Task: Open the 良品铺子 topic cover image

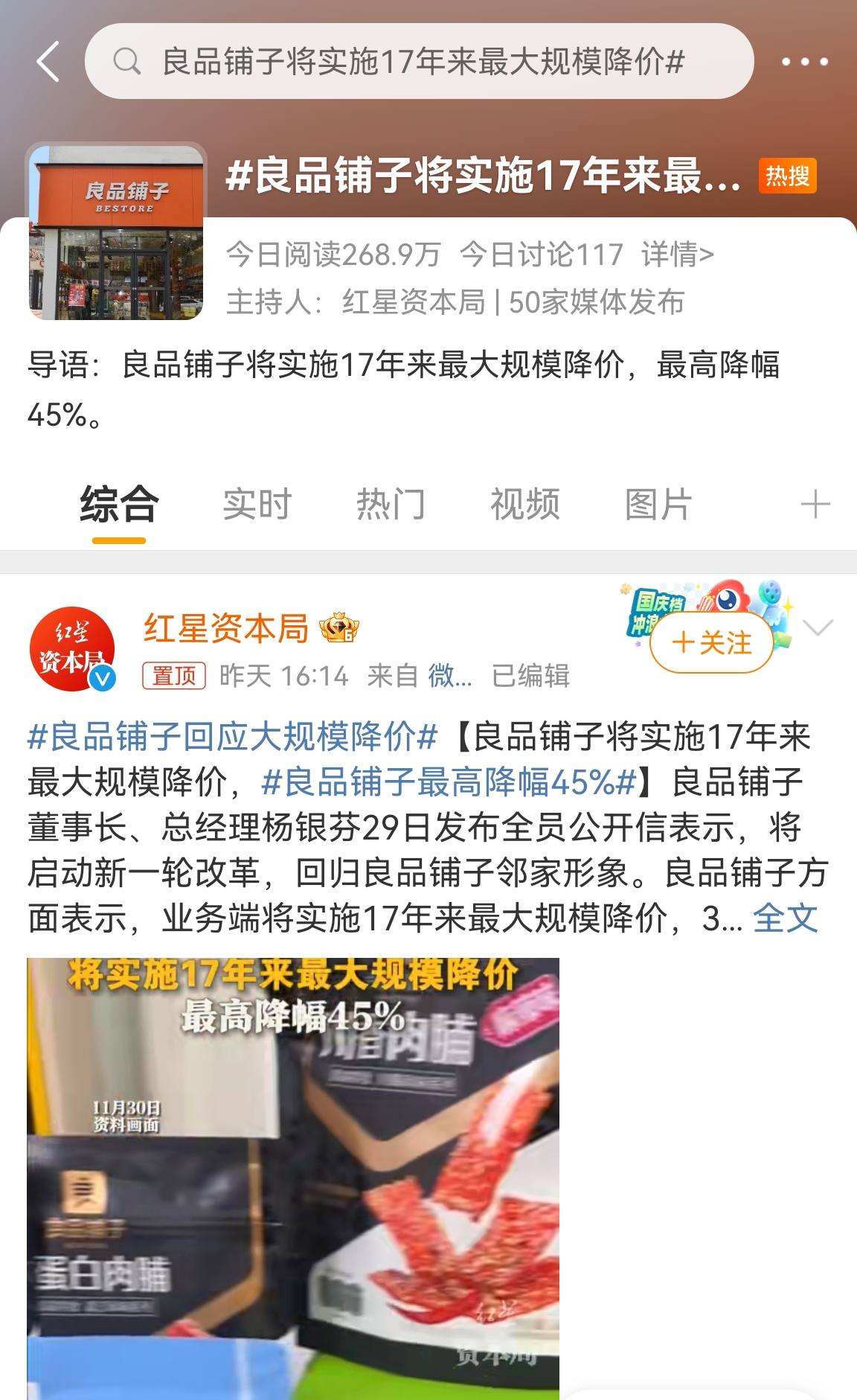Action: tap(116, 232)
